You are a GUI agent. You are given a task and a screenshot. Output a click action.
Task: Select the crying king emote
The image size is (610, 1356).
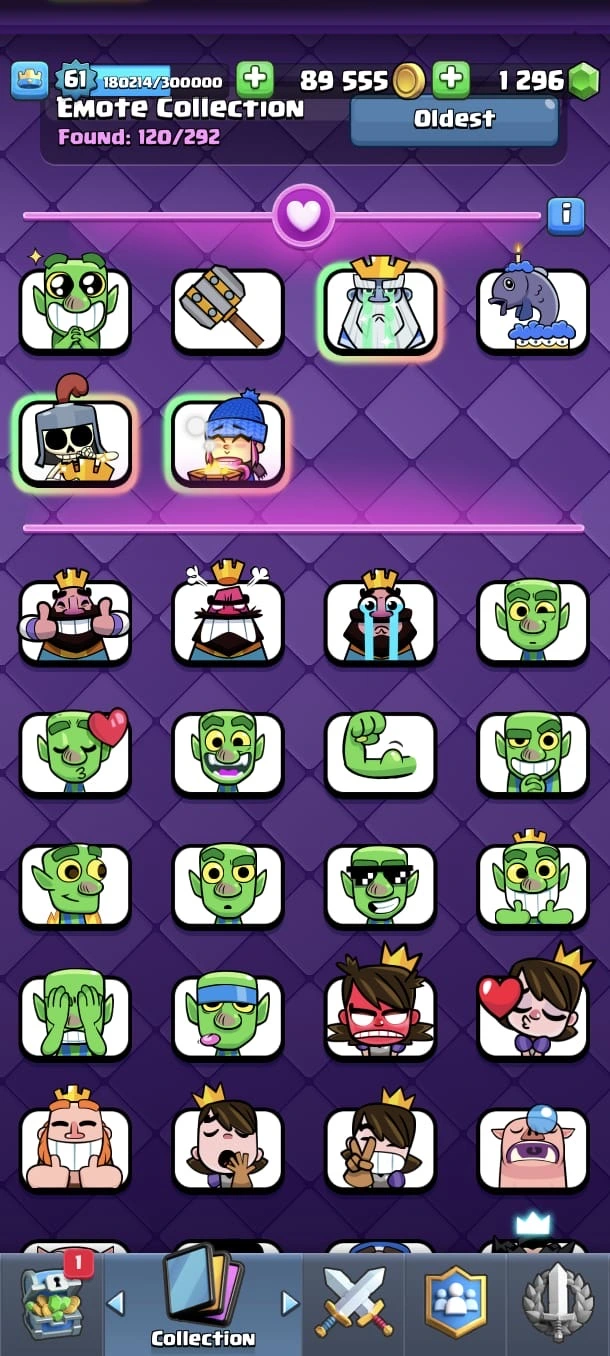click(x=380, y=621)
